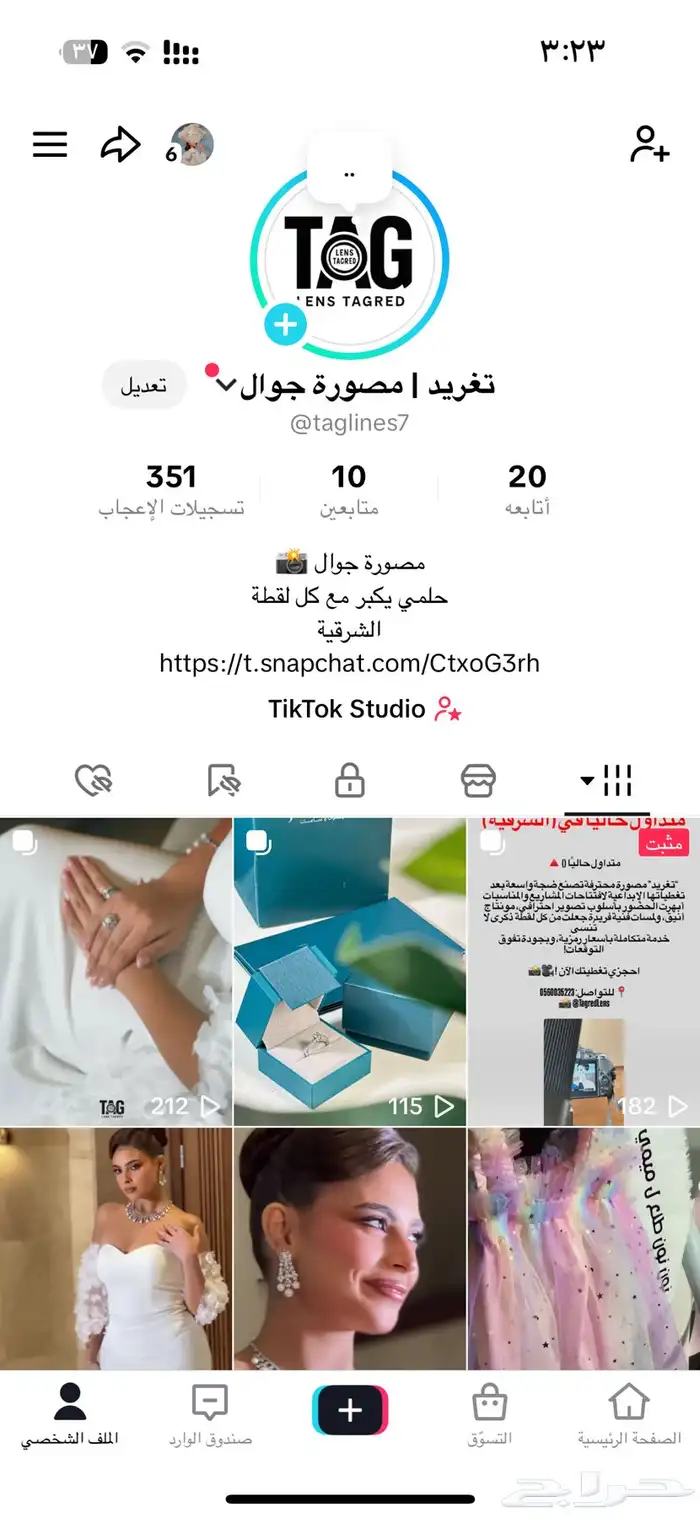The image size is (700, 1518).
Task: Open the hamburger menu
Action: [x=50, y=146]
